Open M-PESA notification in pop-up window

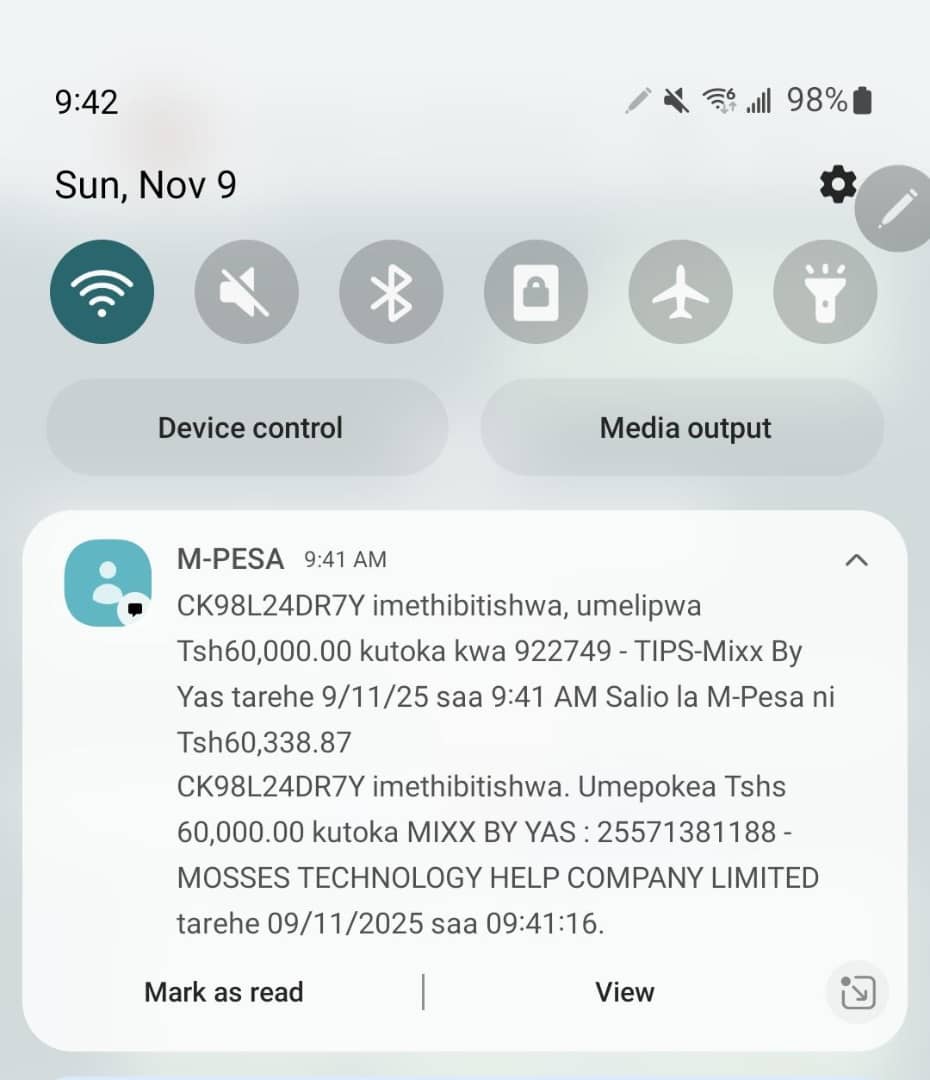point(858,993)
